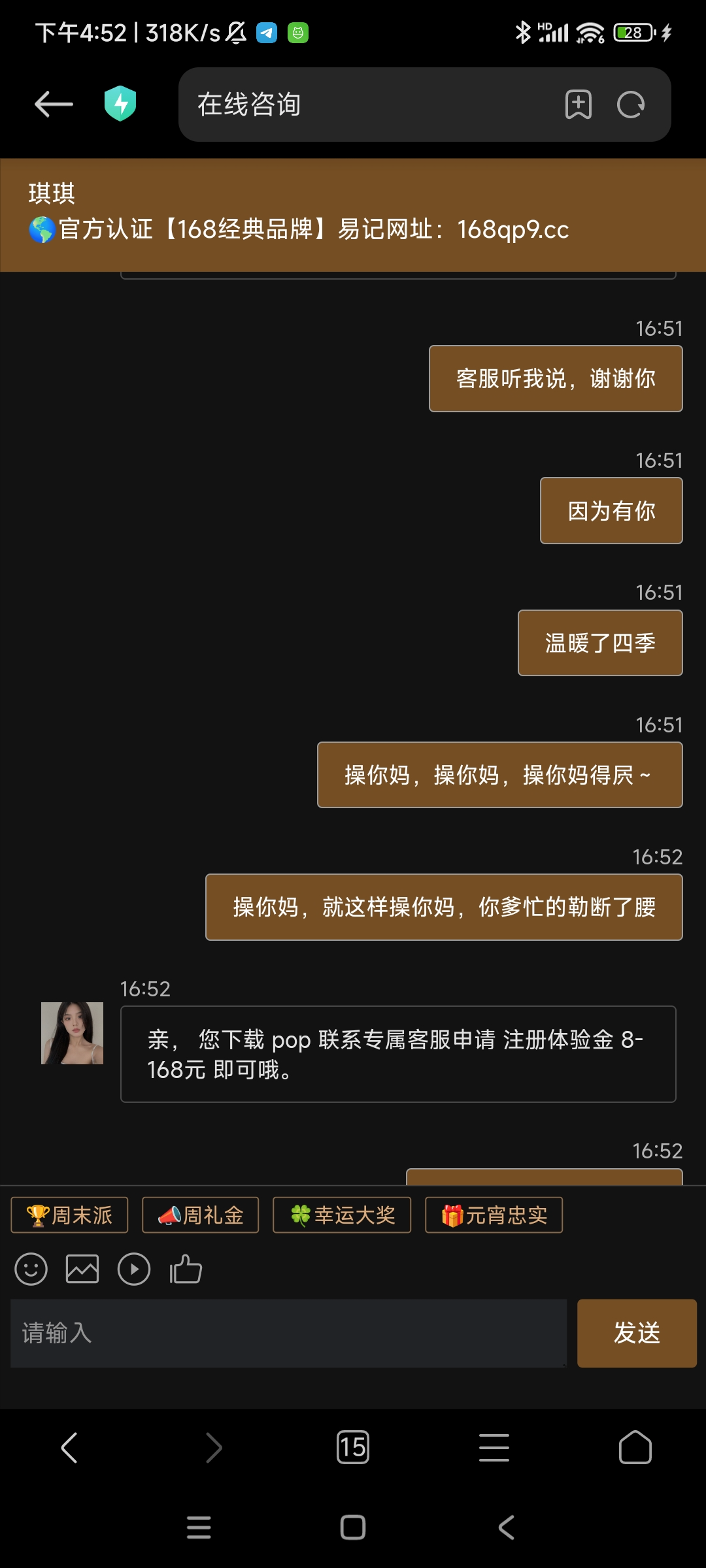The image size is (706, 1568).
Task: Open the browser tabs showing 15
Action: [x=353, y=1446]
